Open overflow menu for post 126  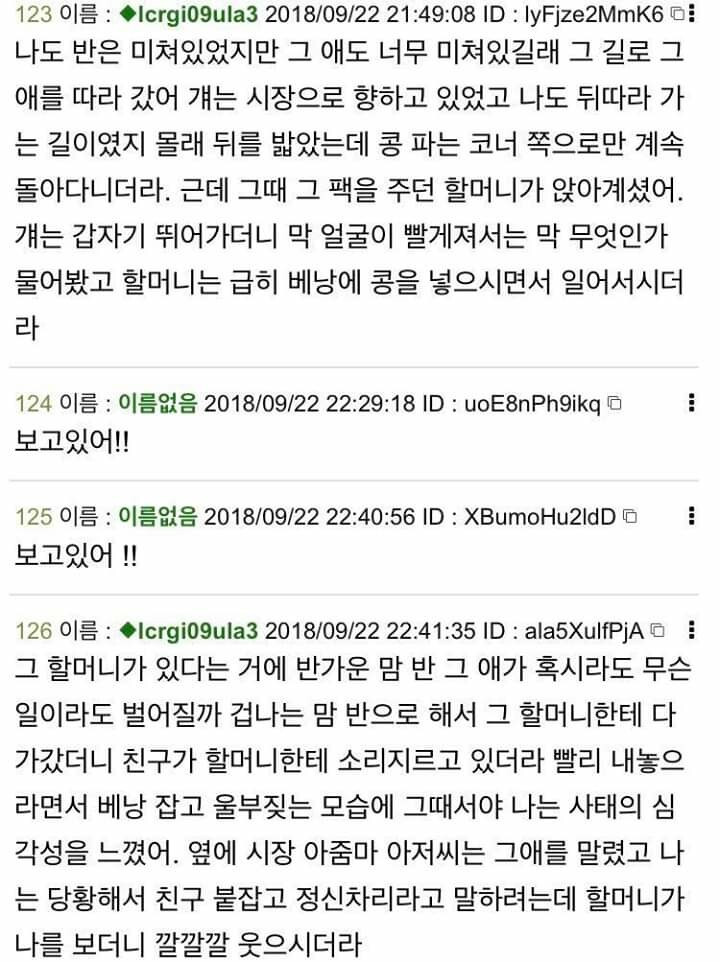(692, 630)
